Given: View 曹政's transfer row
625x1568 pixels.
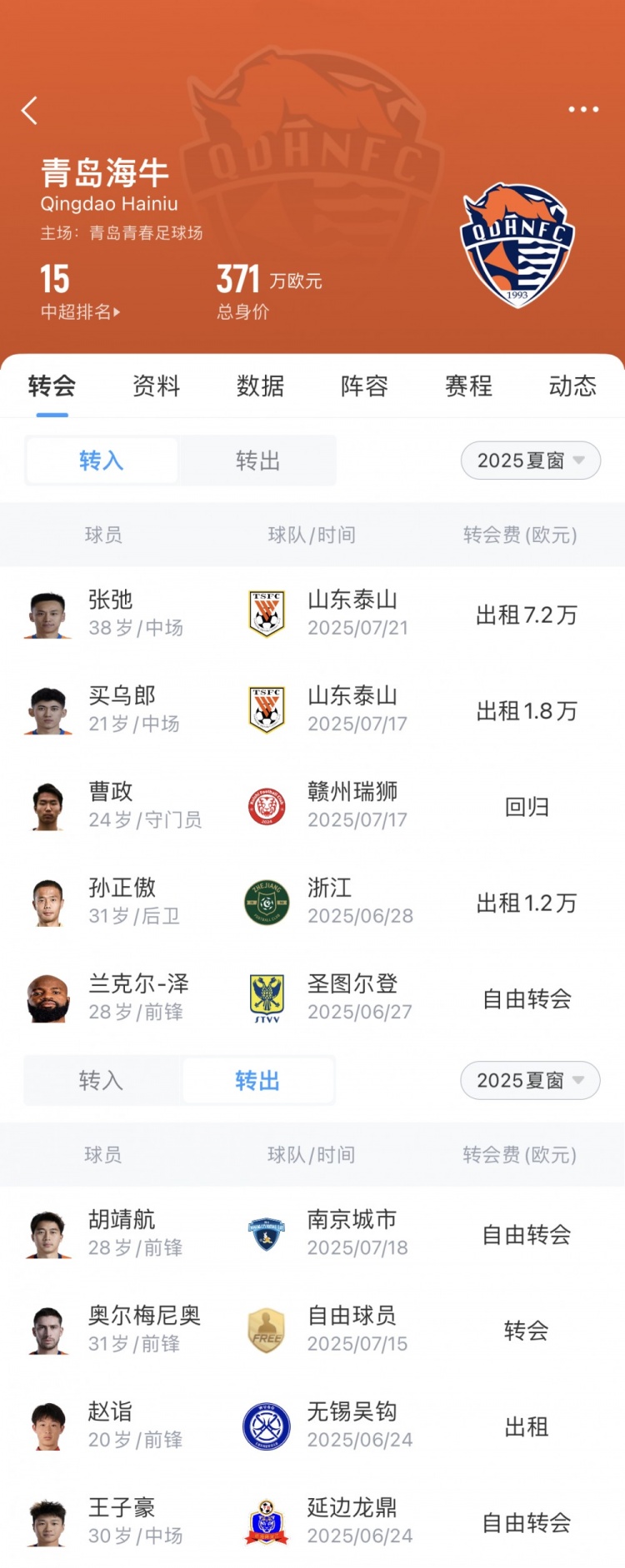Looking at the screenshot, I should coord(312,806).
